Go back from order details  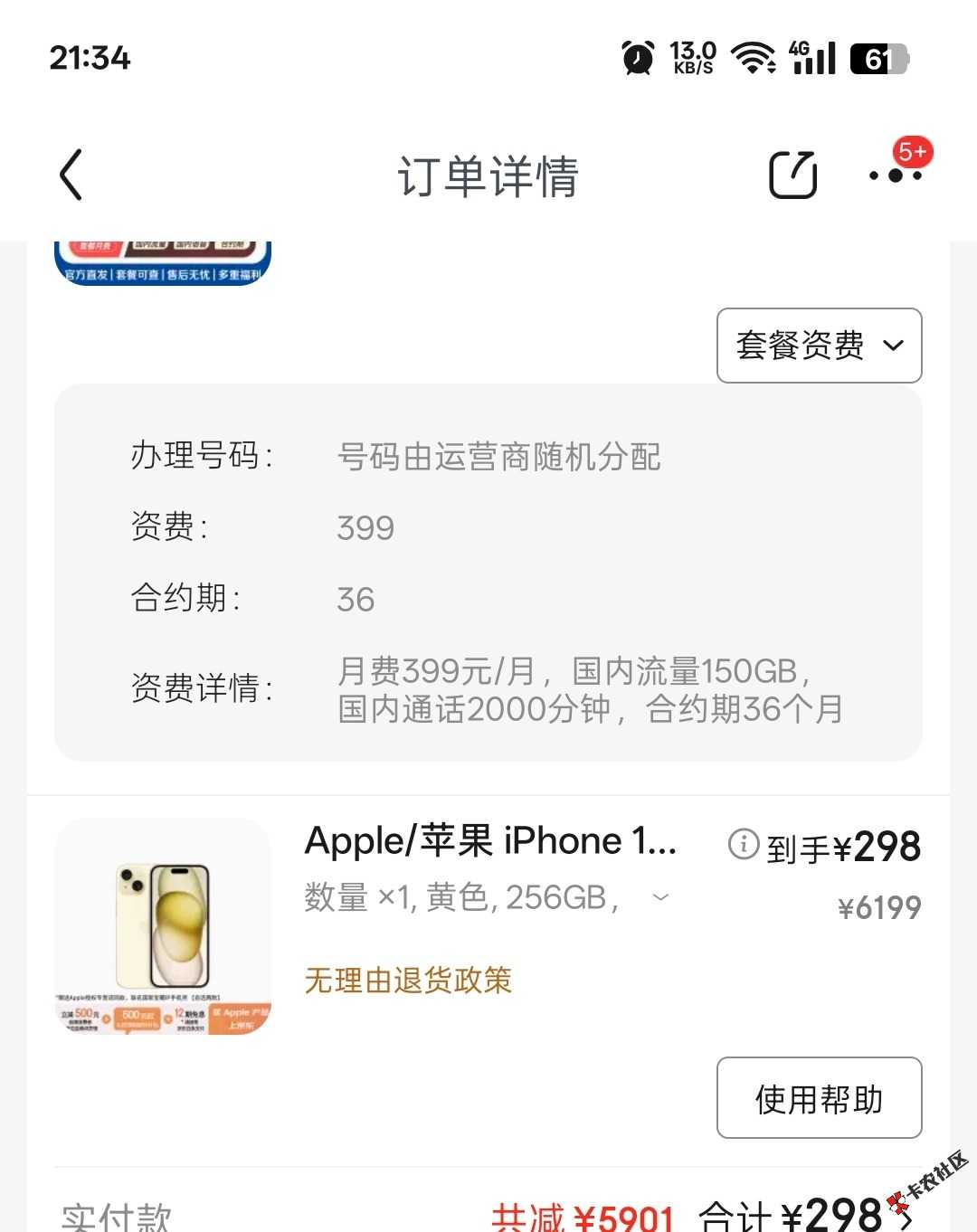click(x=71, y=175)
